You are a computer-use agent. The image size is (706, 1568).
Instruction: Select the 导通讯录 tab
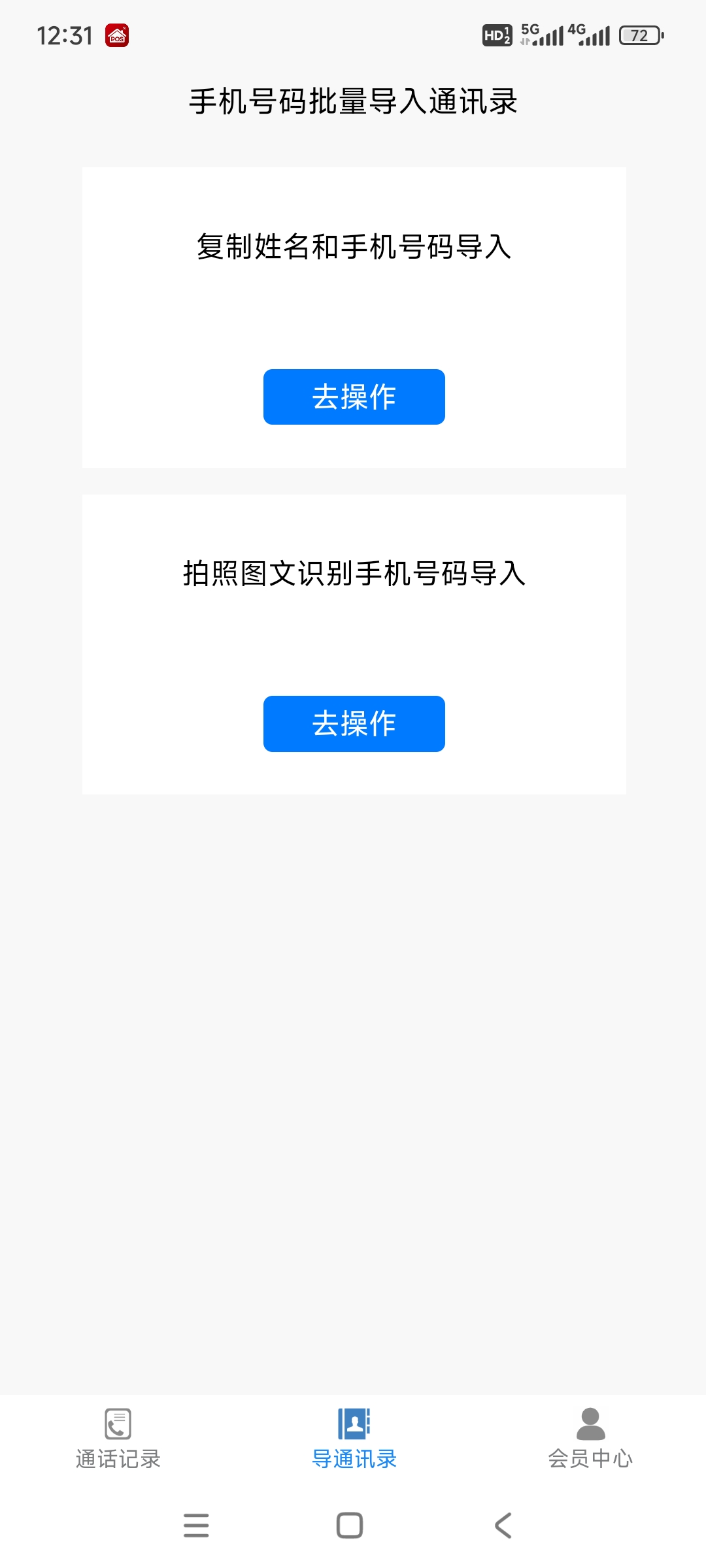354,1439
